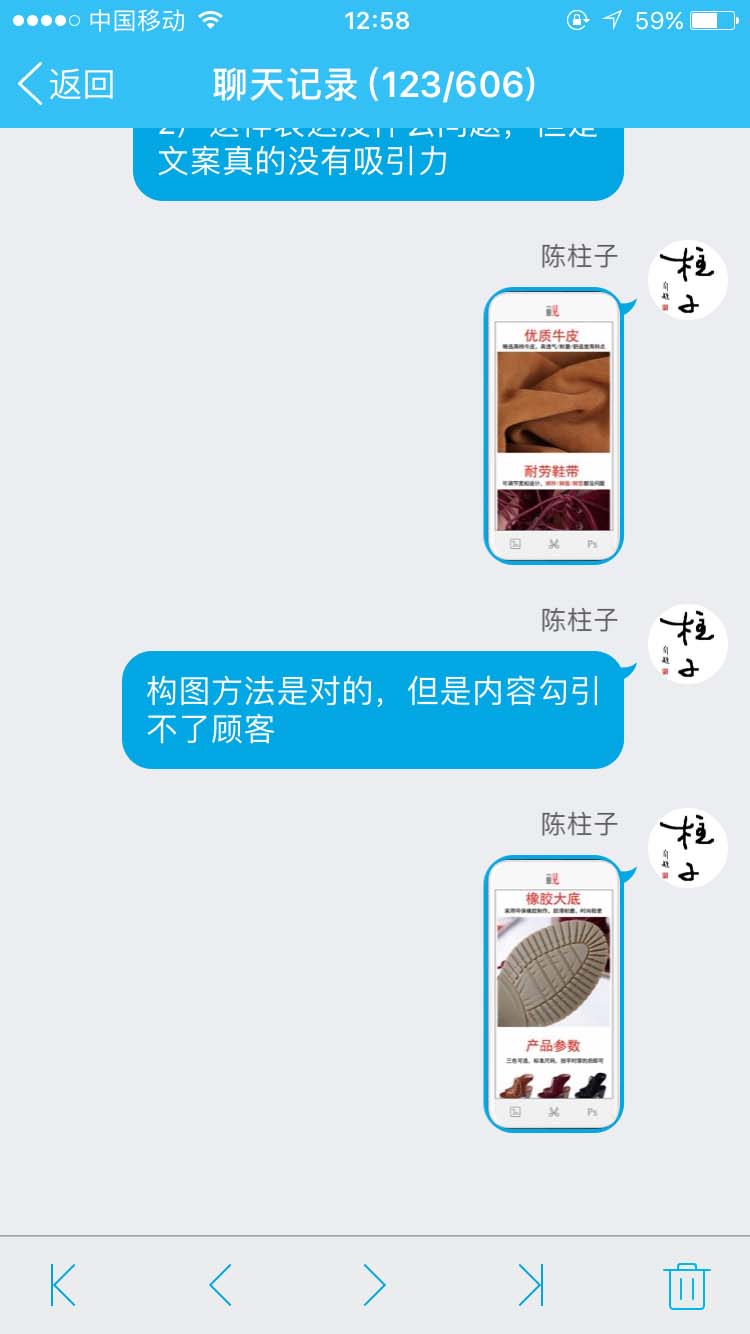The width and height of the screenshot is (750, 1334).
Task: Jump to the first page of chat records
Action: 63,1288
